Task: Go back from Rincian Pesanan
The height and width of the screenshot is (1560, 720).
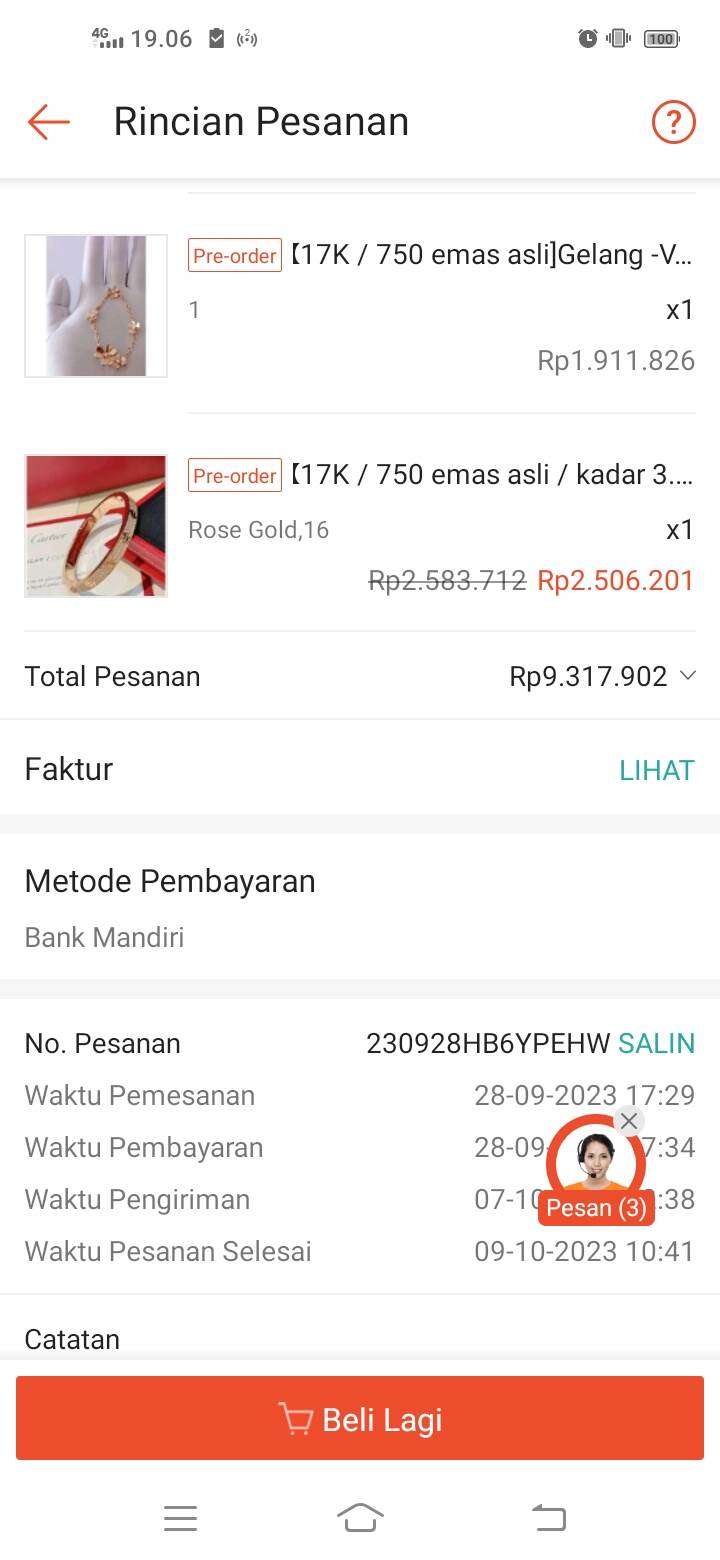Action: coord(48,122)
